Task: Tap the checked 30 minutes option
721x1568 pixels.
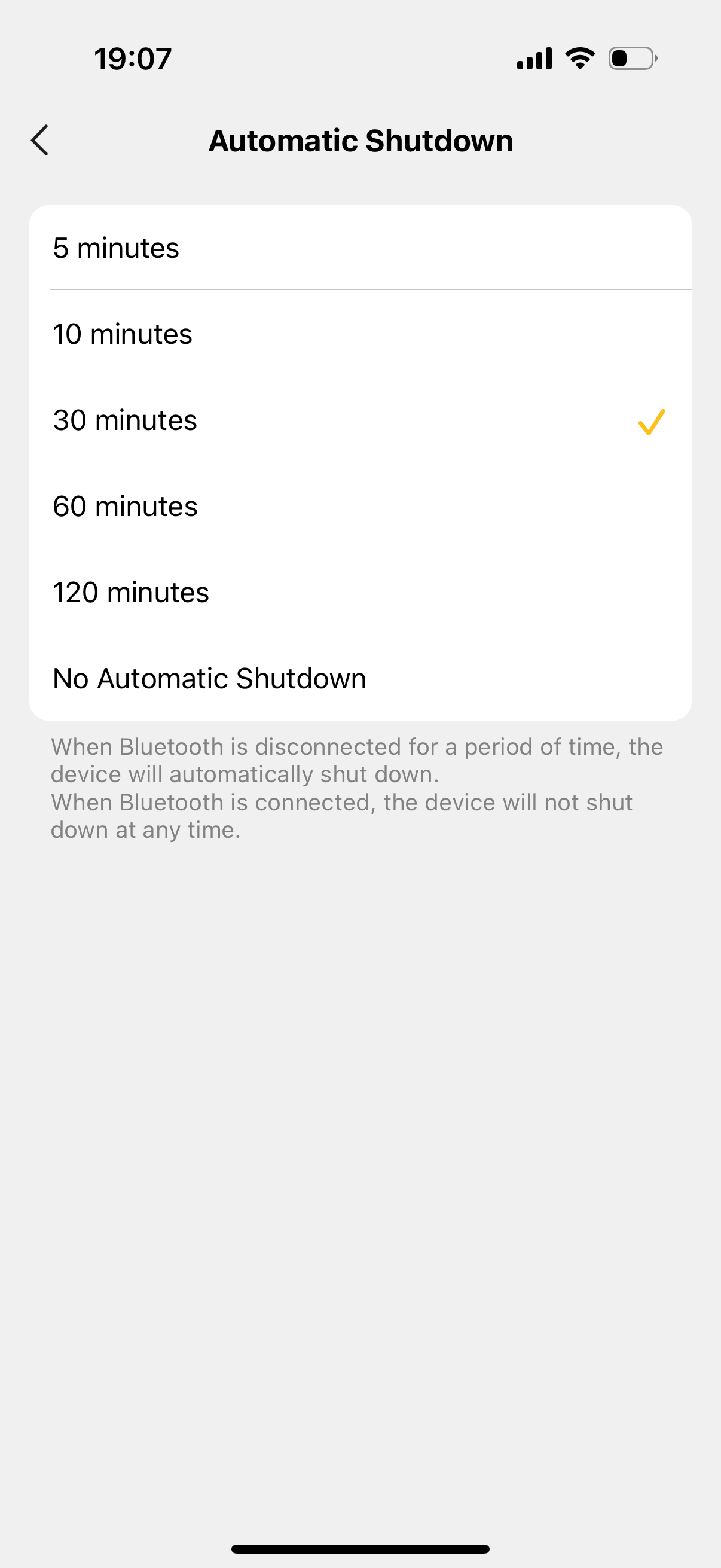Action: pyautogui.click(x=360, y=420)
